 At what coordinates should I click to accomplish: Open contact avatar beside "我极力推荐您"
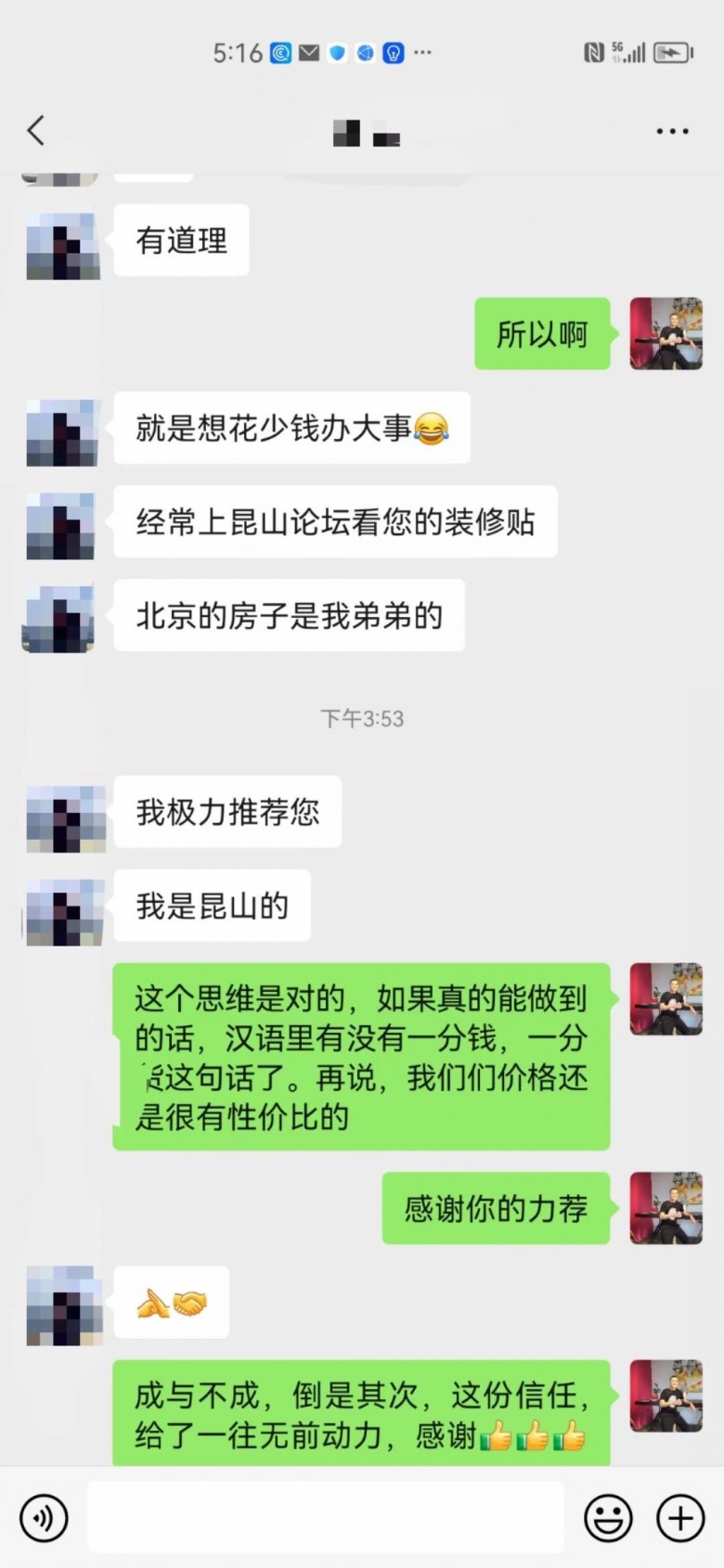[x=63, y=818]
